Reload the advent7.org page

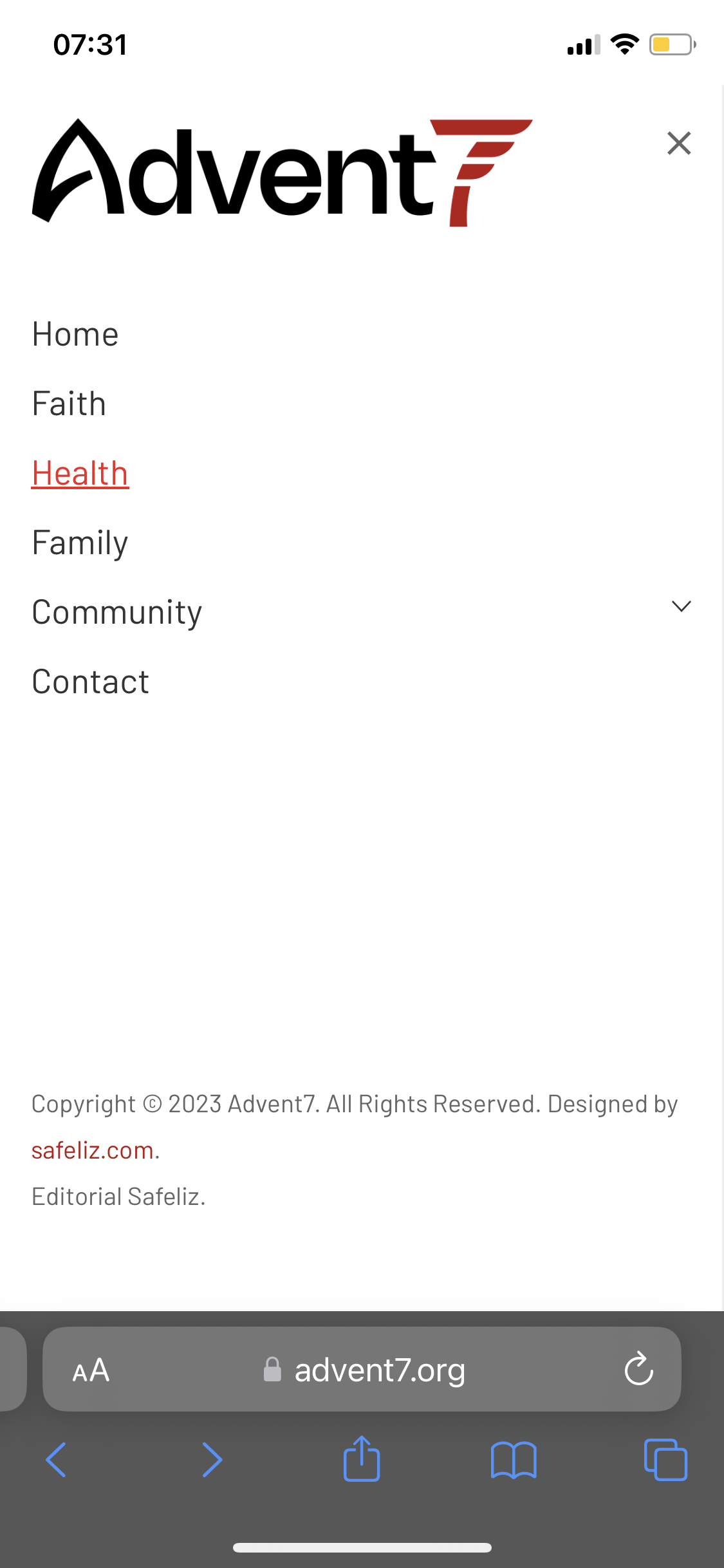[x=638, y=1368]
